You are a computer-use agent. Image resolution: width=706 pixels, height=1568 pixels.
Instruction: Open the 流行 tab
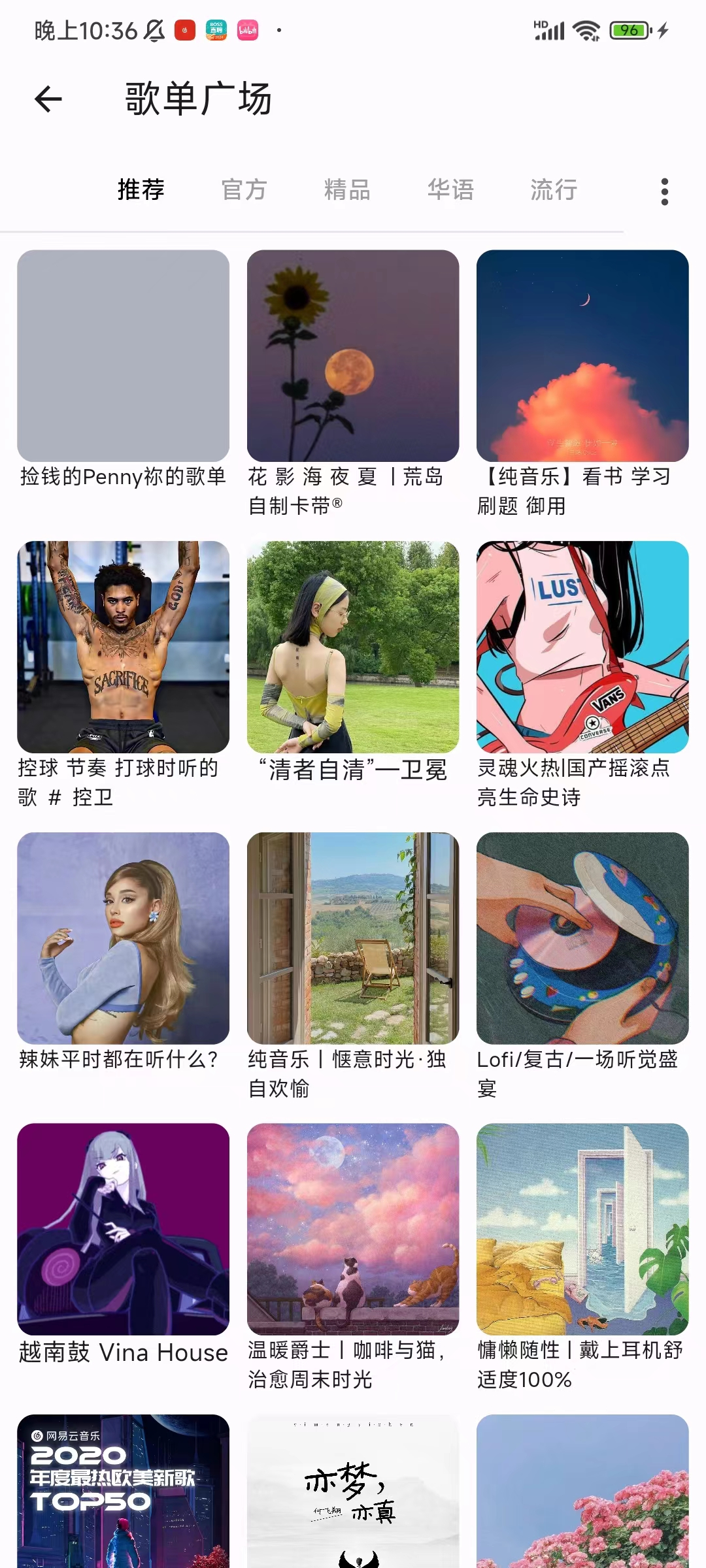pos(553,190)
